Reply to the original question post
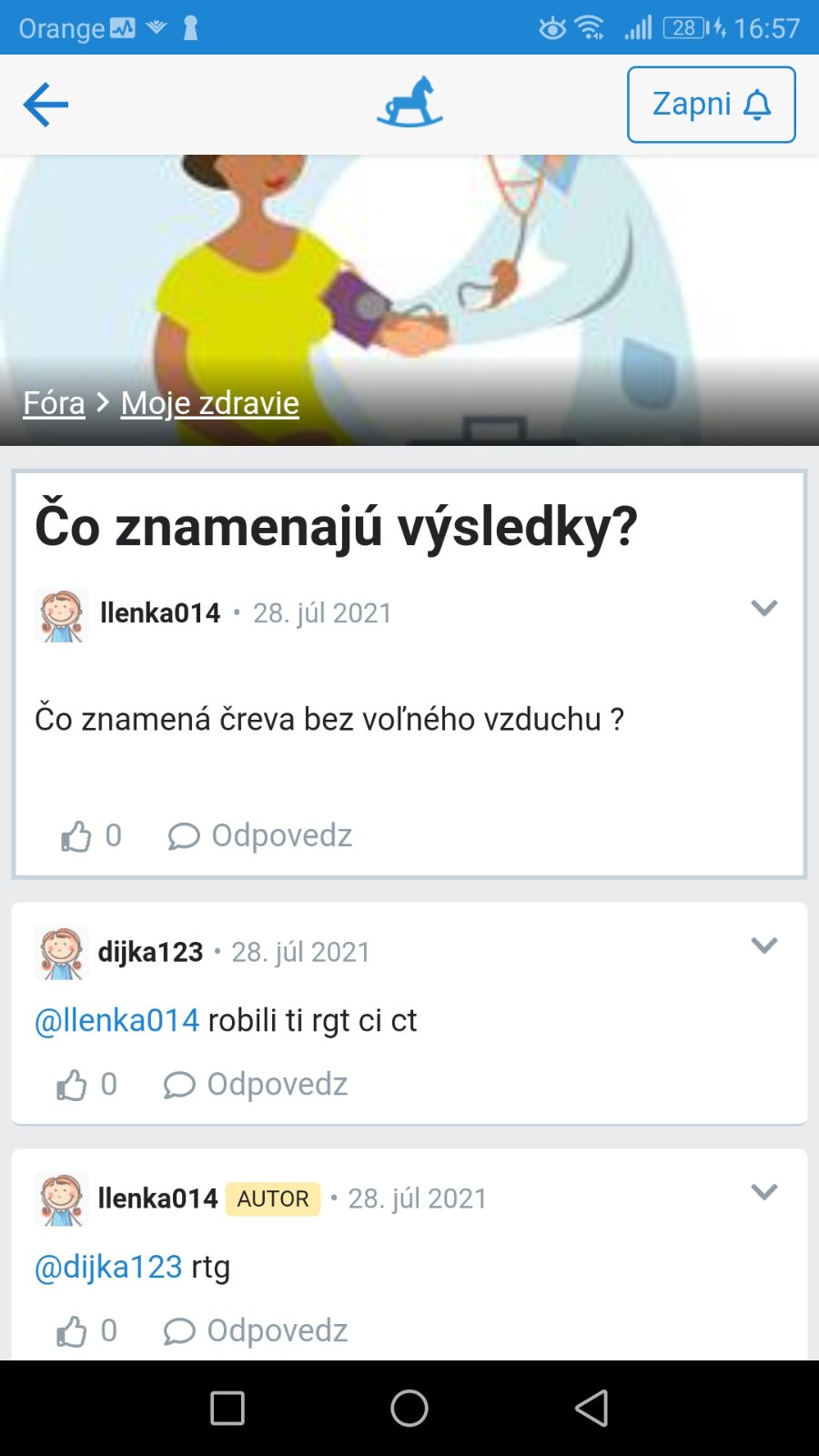Screen dimensions: 819x1456 (x=260, y=835)
